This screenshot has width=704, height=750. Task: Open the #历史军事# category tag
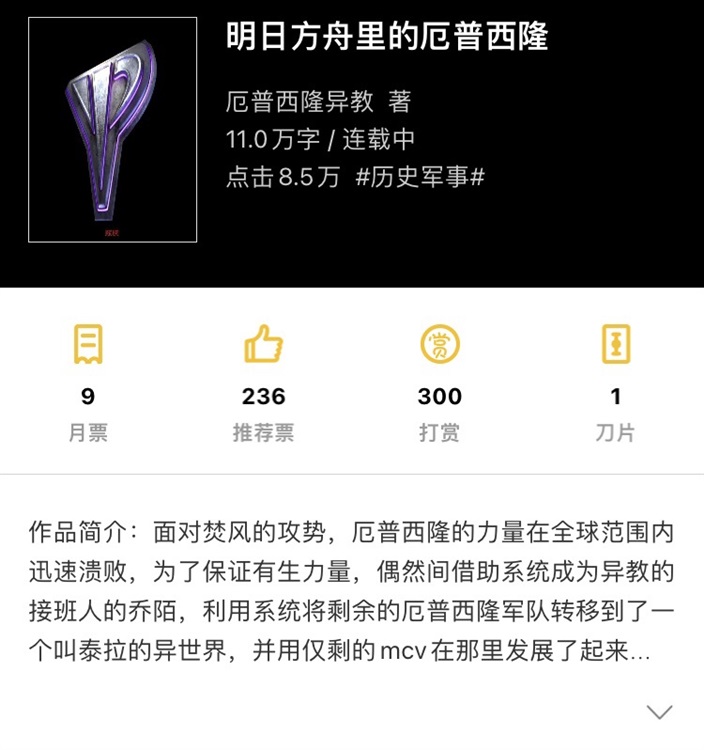pyautogui.click(x=420, y=177)
